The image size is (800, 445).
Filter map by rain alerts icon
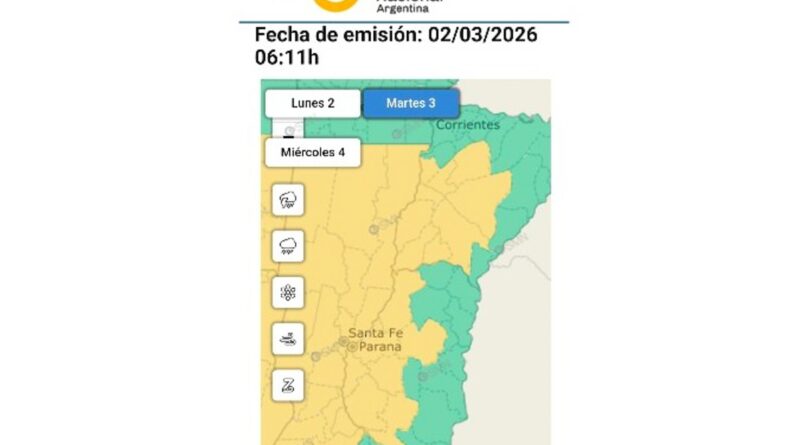288,246
